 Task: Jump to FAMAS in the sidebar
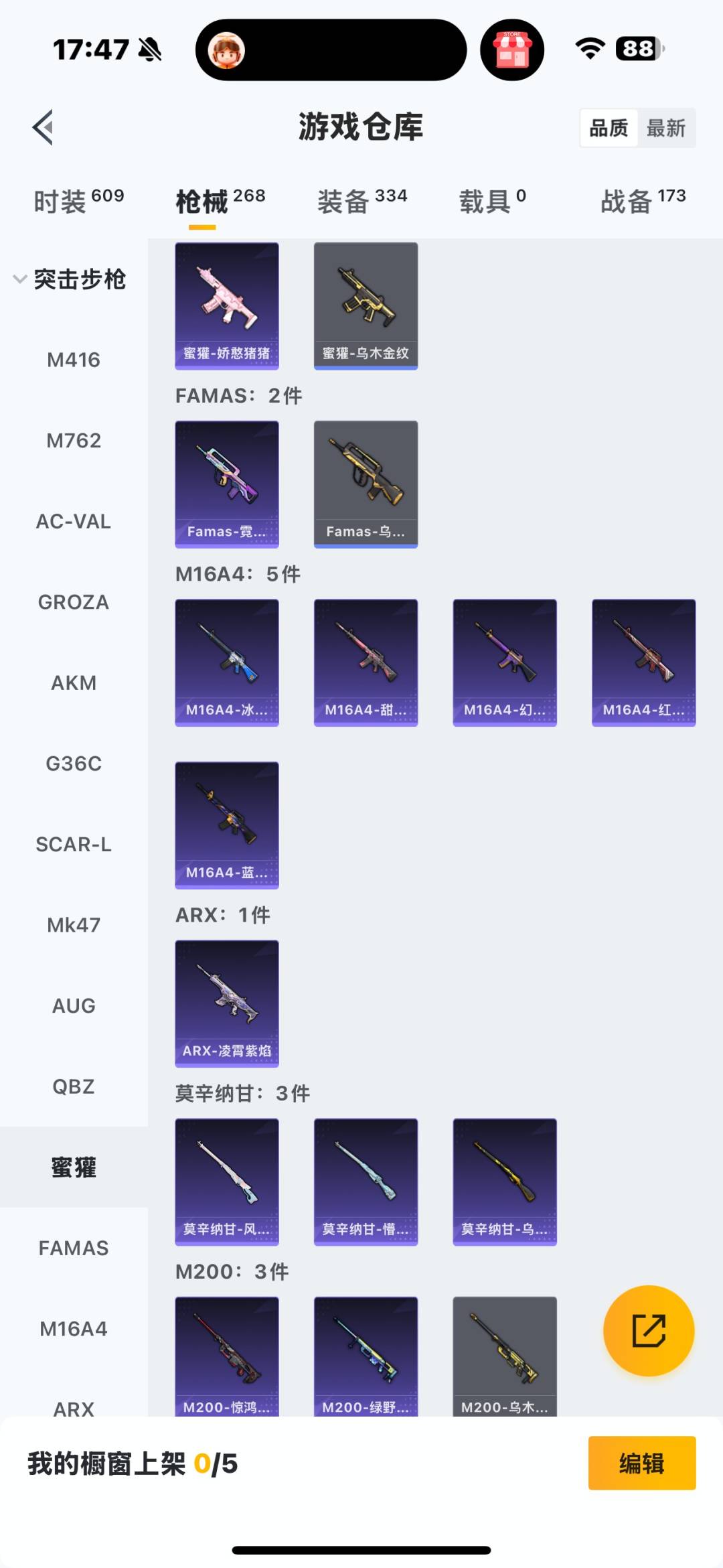pos(74,1249)
